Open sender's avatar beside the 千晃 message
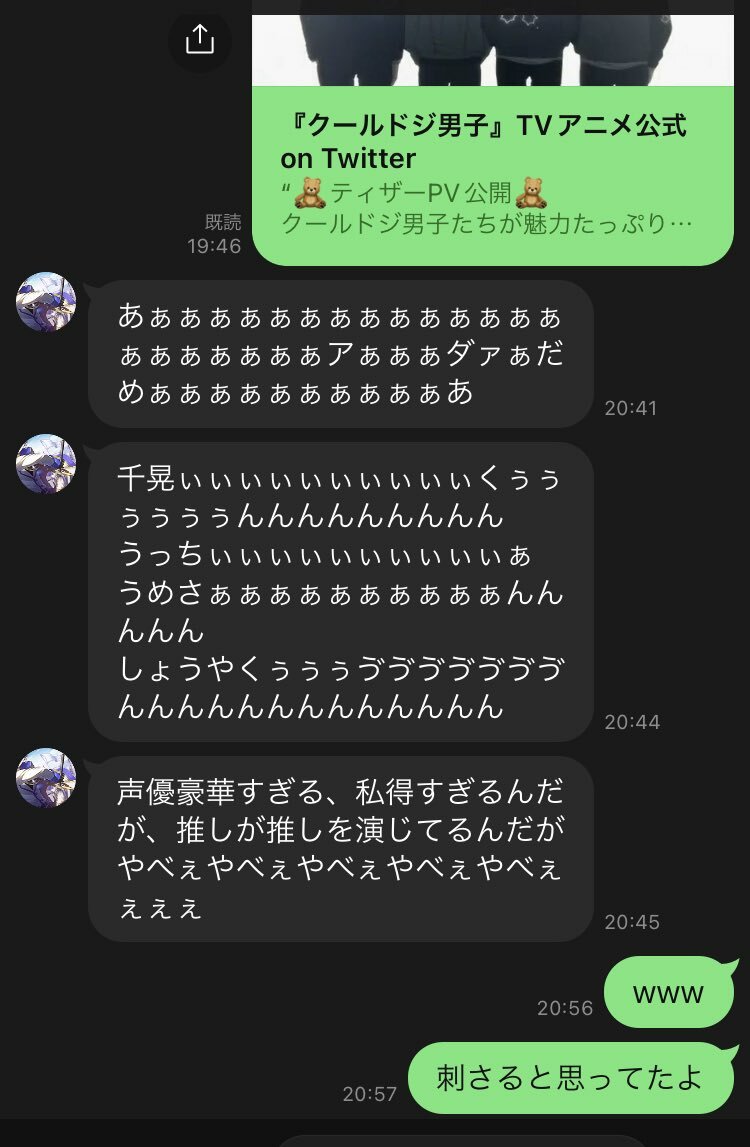Image resolution: width=750 pixels, height=1147 pixels. [x=46, y=463]
